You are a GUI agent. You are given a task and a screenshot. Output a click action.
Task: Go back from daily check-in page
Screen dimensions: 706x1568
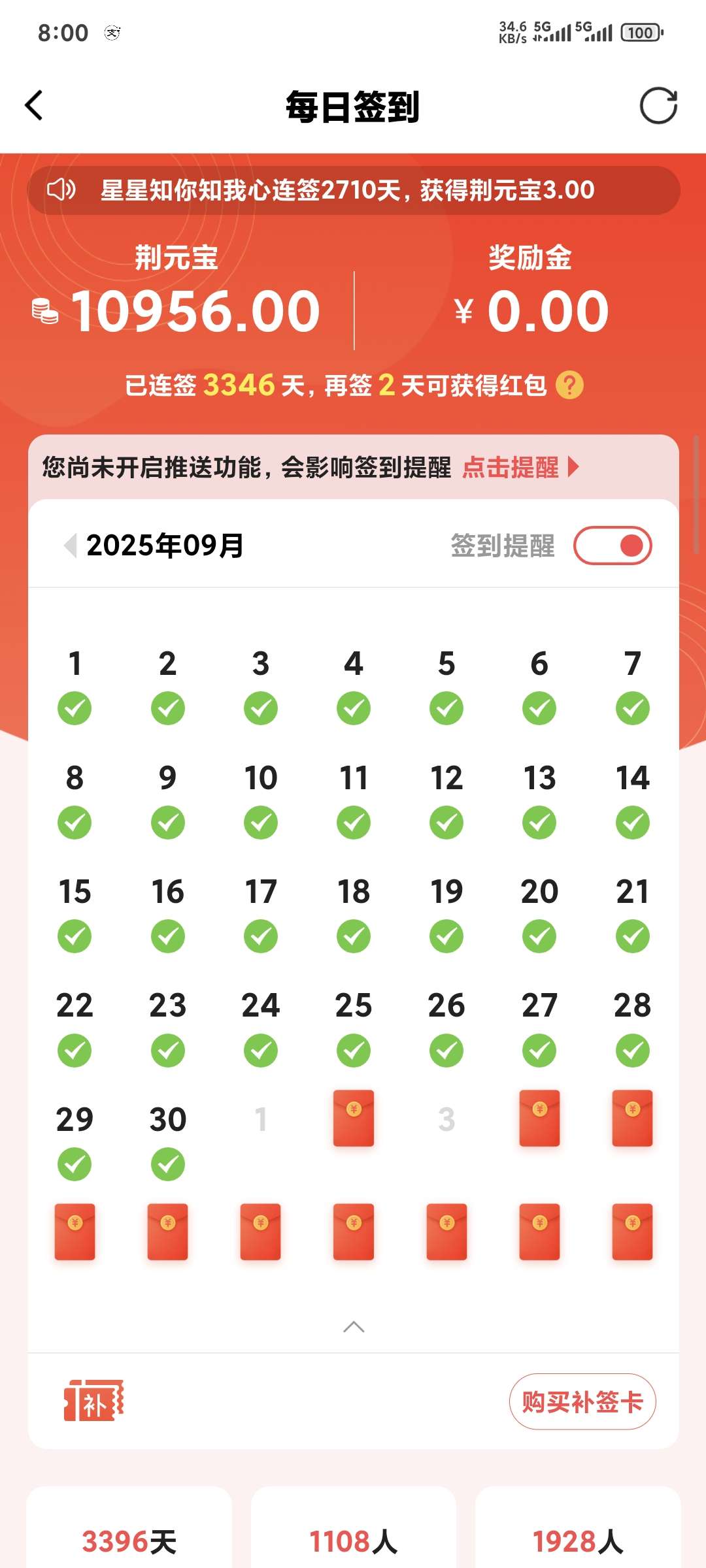(x=34, y=105)
